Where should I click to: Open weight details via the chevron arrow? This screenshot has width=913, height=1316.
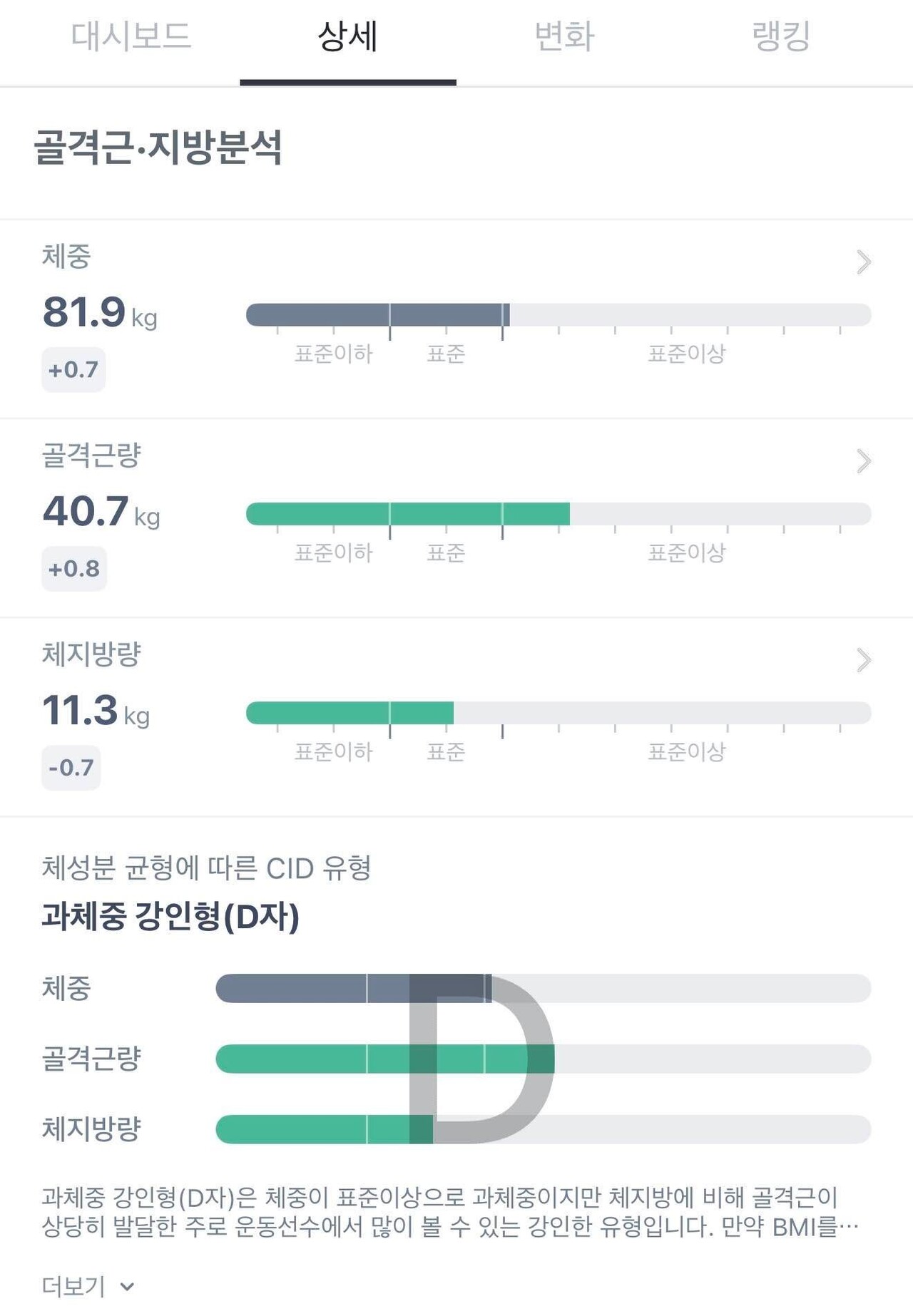863,262
